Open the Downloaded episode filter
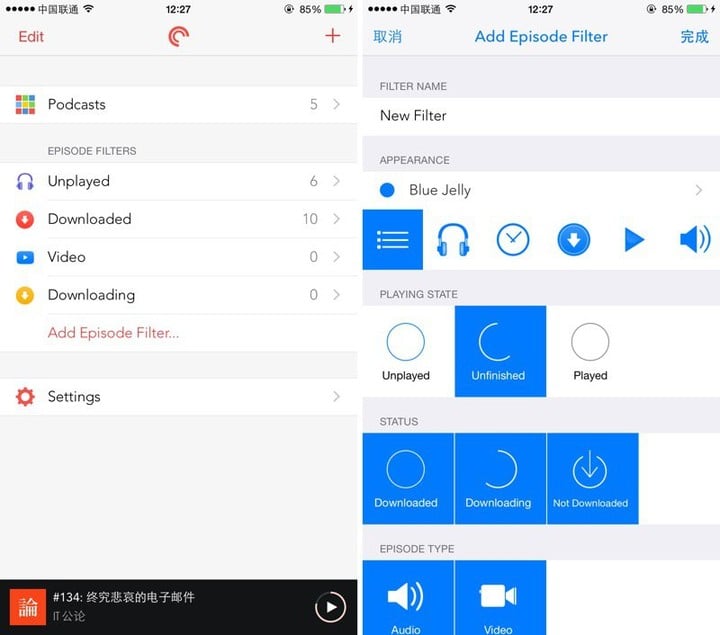Screen dimensions: 720x635 coord(178,219)
